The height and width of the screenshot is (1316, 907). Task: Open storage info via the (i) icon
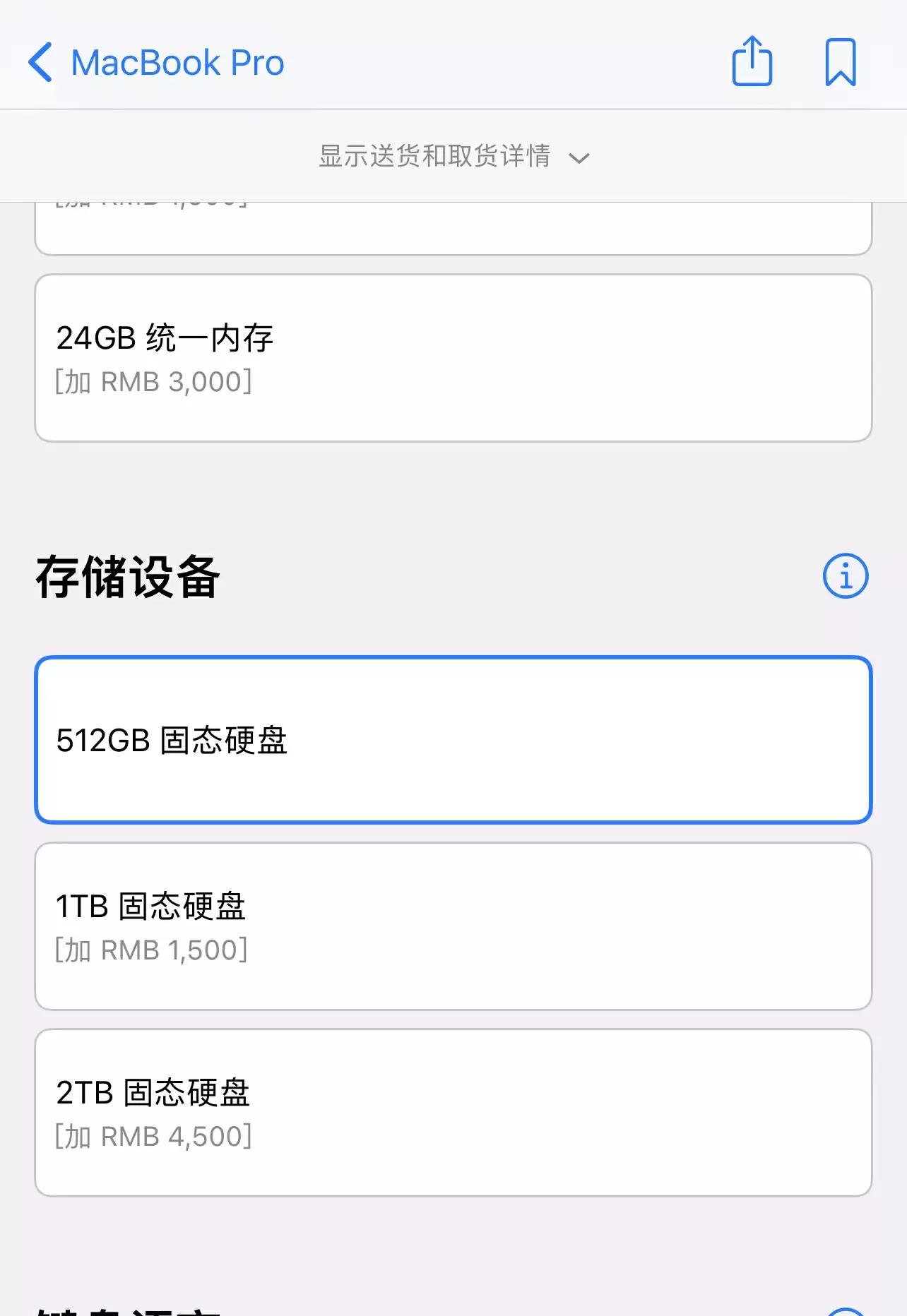coord(845,575)
